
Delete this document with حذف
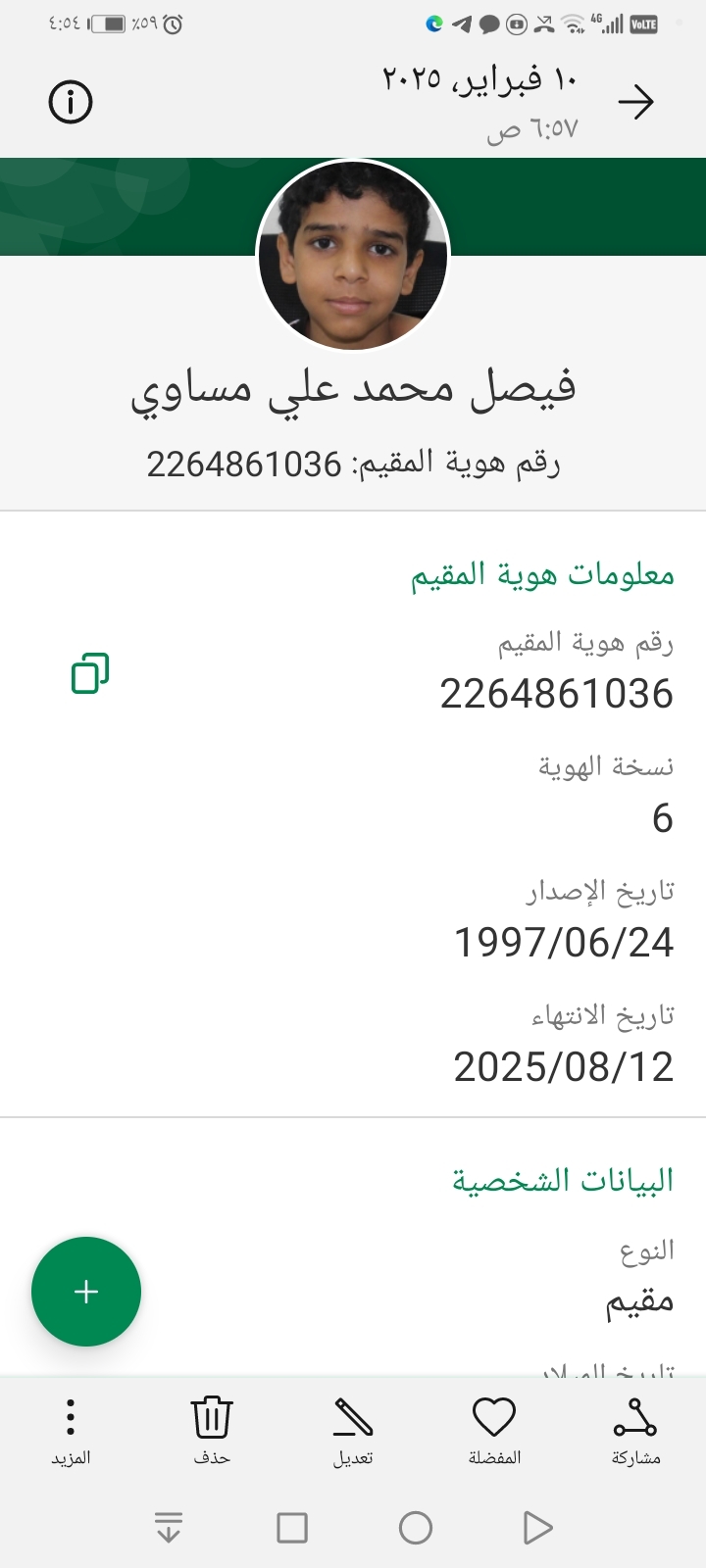click(212, 1431)
